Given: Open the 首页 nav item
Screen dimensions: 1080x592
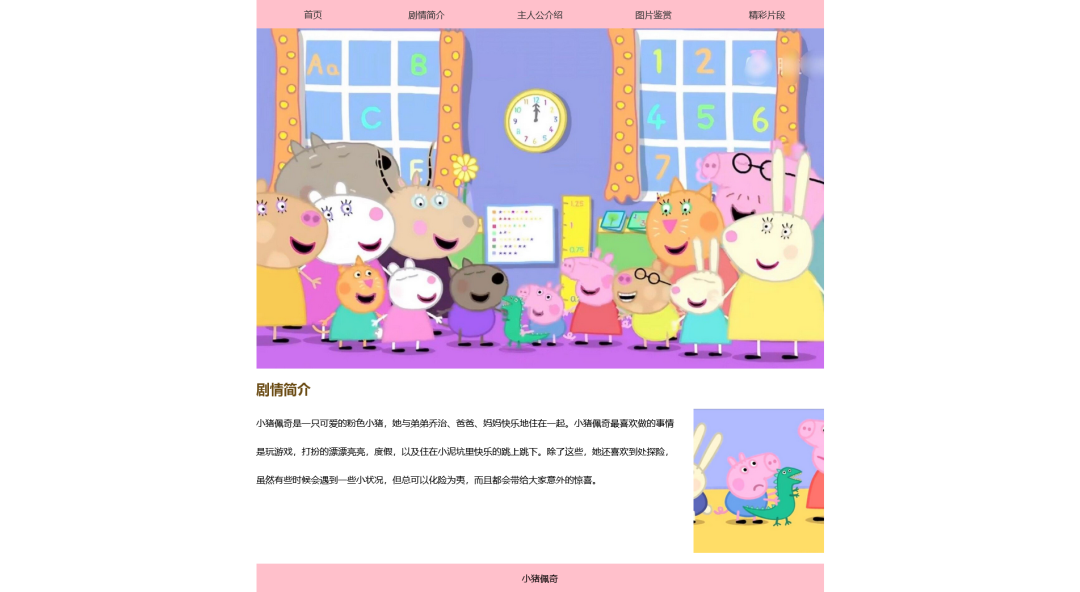Looking at the screenshot, I should point(313,15).
